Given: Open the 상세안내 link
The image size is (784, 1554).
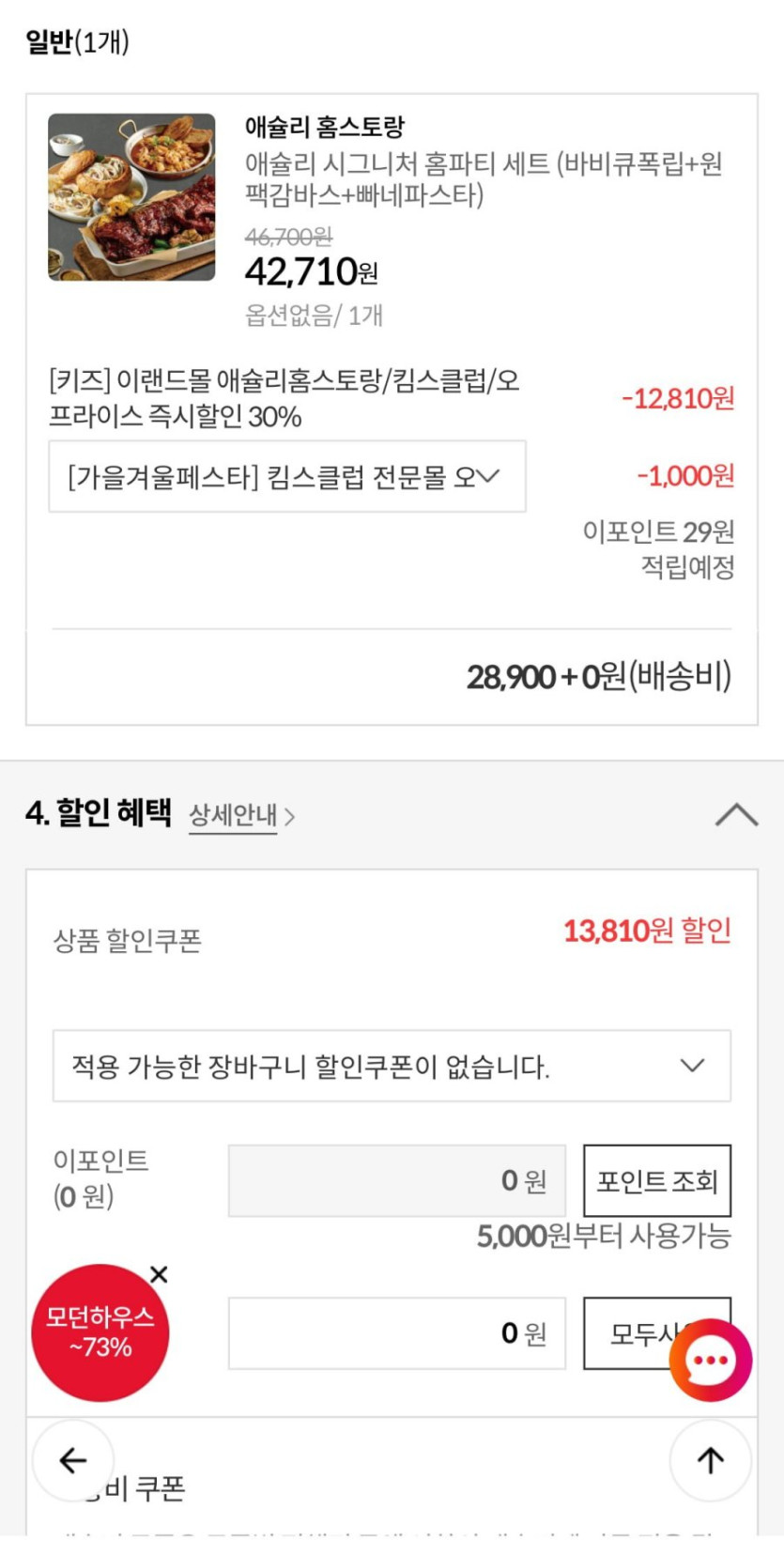Looking at the screenshot, I should (x=242, y=815).
